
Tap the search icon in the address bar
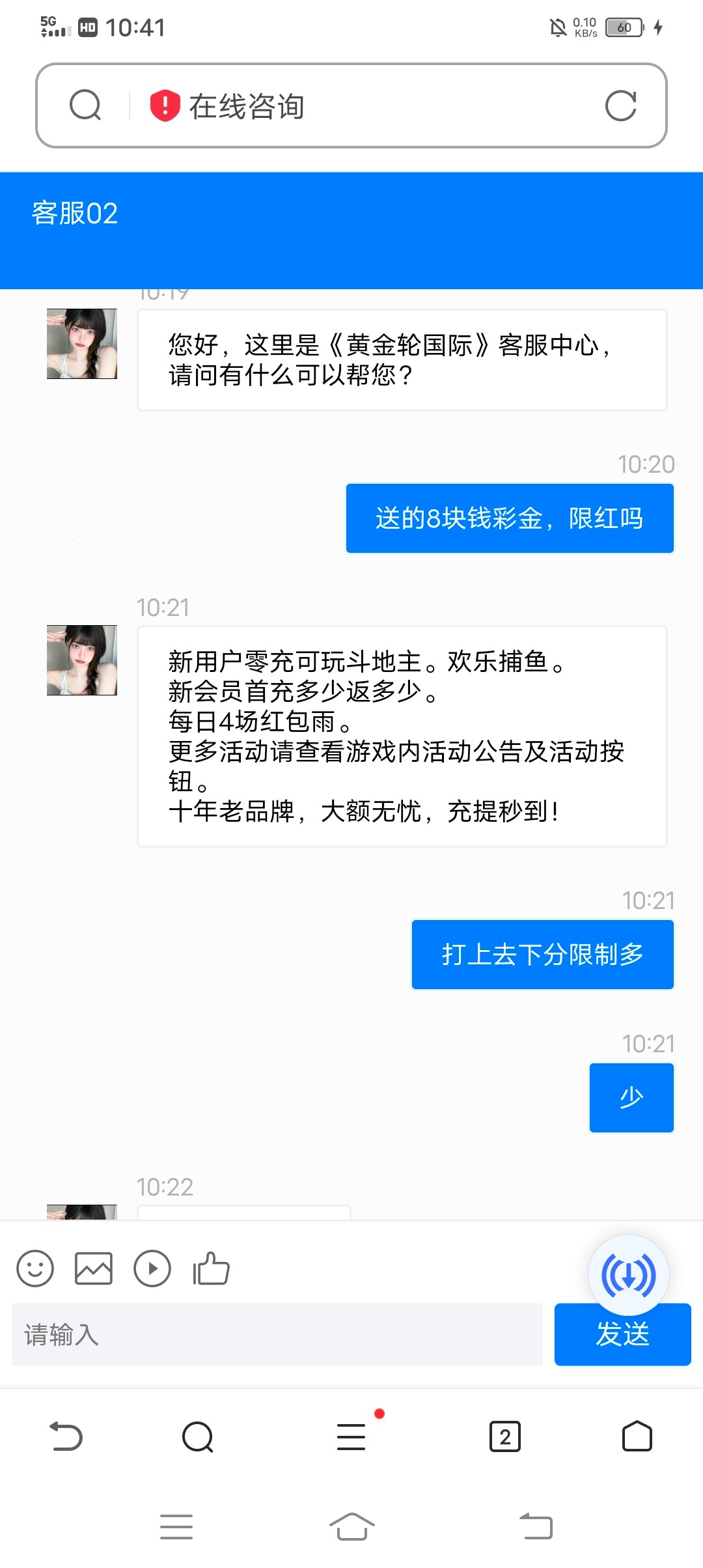pos(85,105)
